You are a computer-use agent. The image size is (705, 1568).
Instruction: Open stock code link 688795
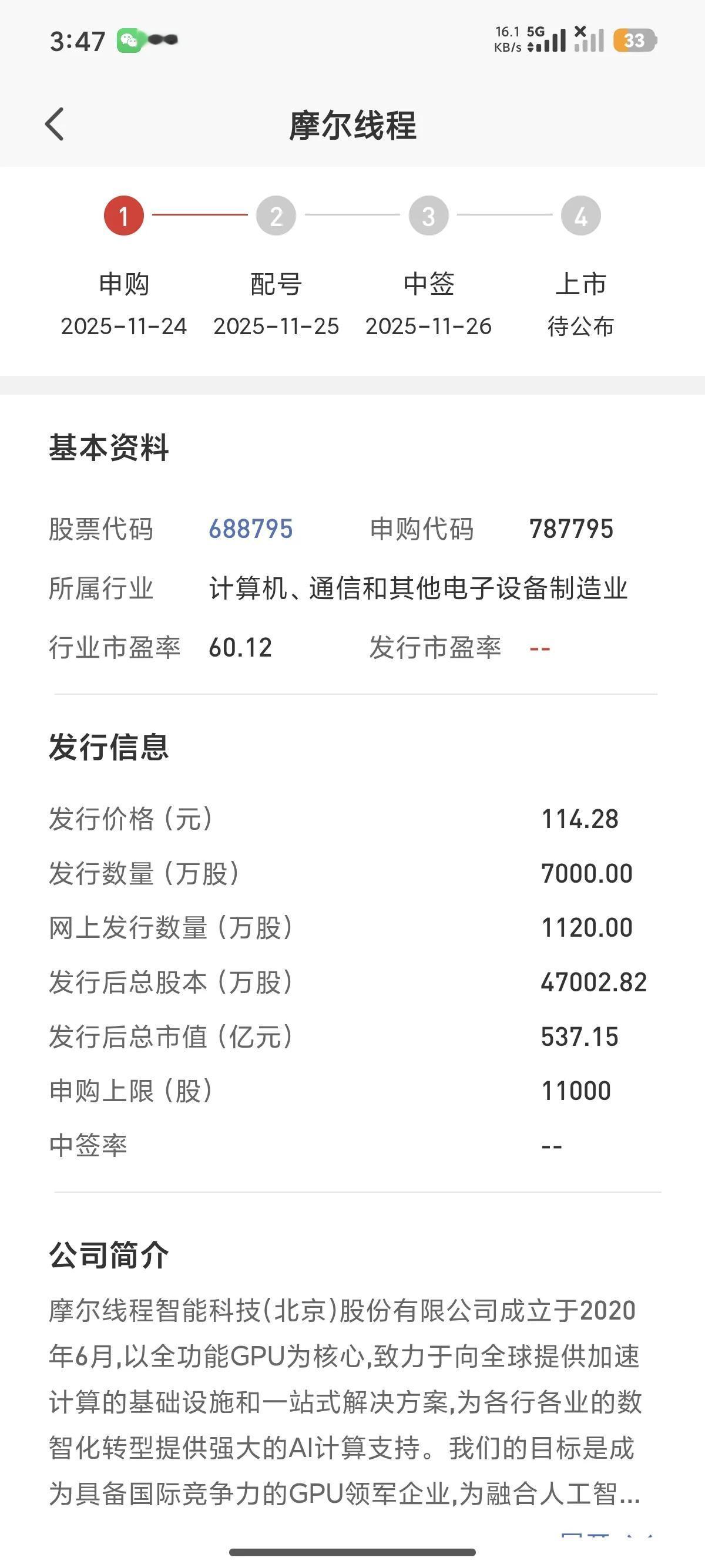click(250, 530)
